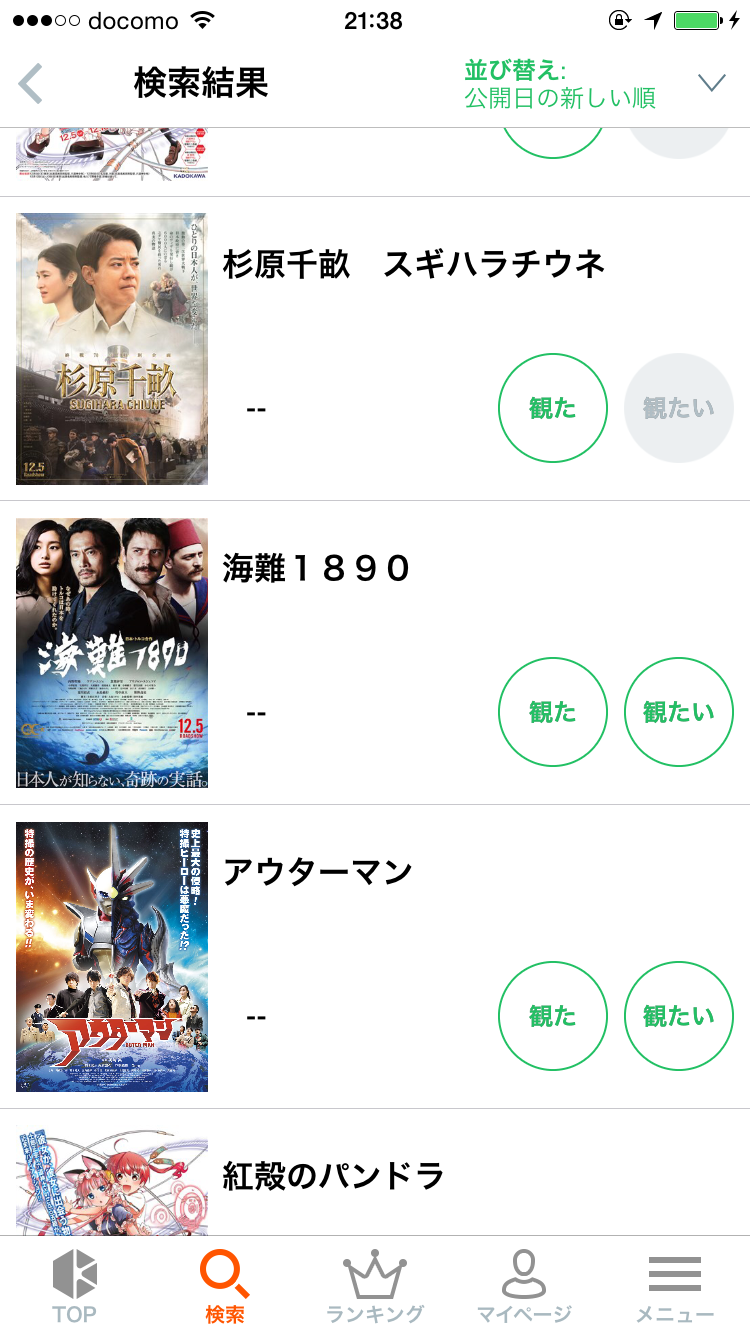This screenshot has width=750, height=1334.
Task: Add アウターマン to 観たい list
Action: click(x=679, y=1016)
